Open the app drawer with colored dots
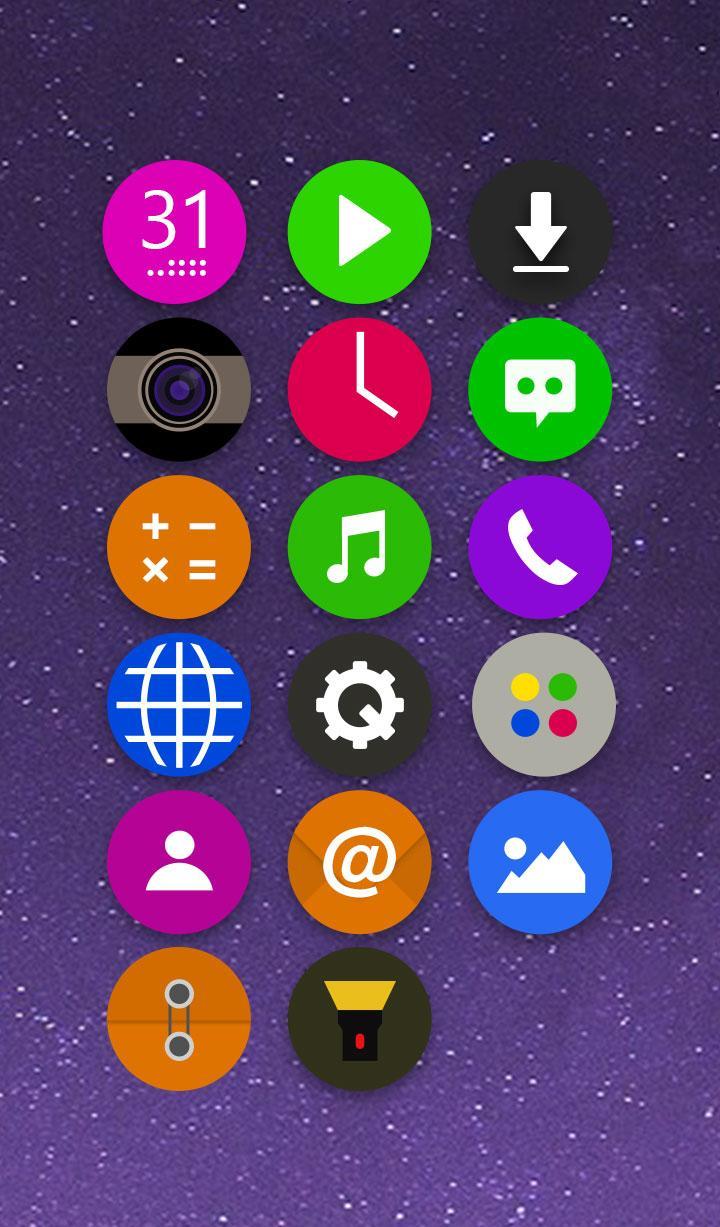720x1227 pixels. click(x=542, y=705)
